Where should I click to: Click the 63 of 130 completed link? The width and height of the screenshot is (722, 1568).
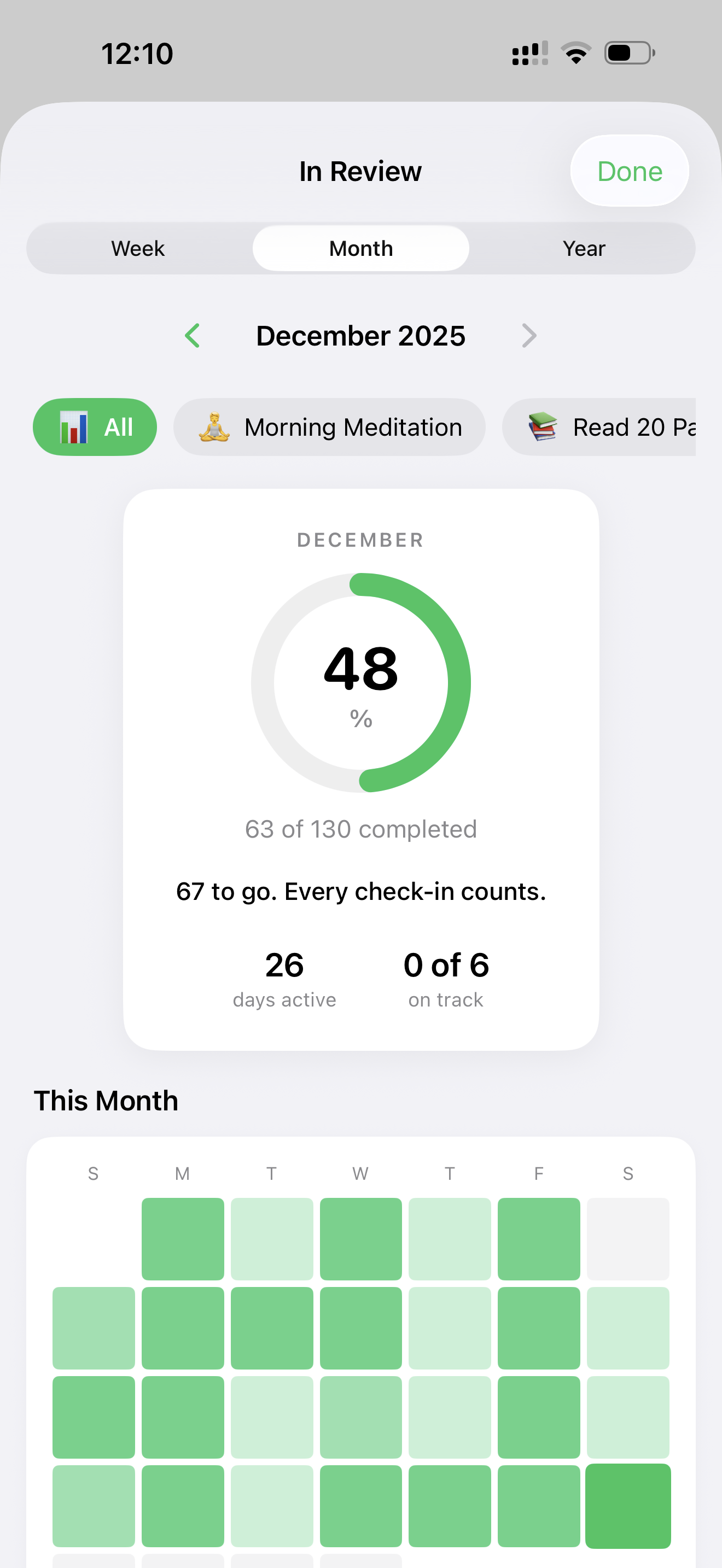coord(361,828)
